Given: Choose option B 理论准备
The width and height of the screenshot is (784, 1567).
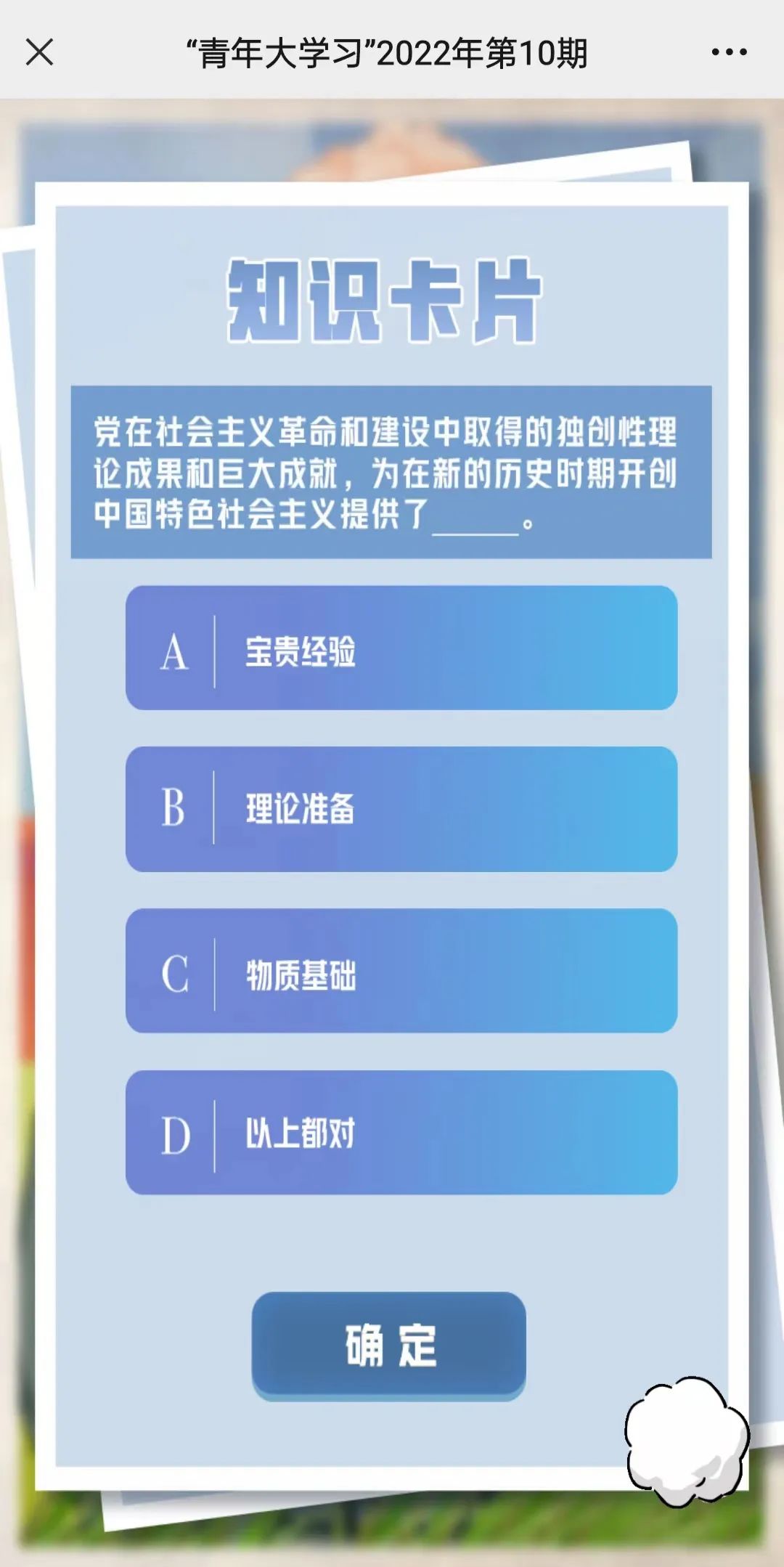Looking at the screenshot, I should (401, 809).
